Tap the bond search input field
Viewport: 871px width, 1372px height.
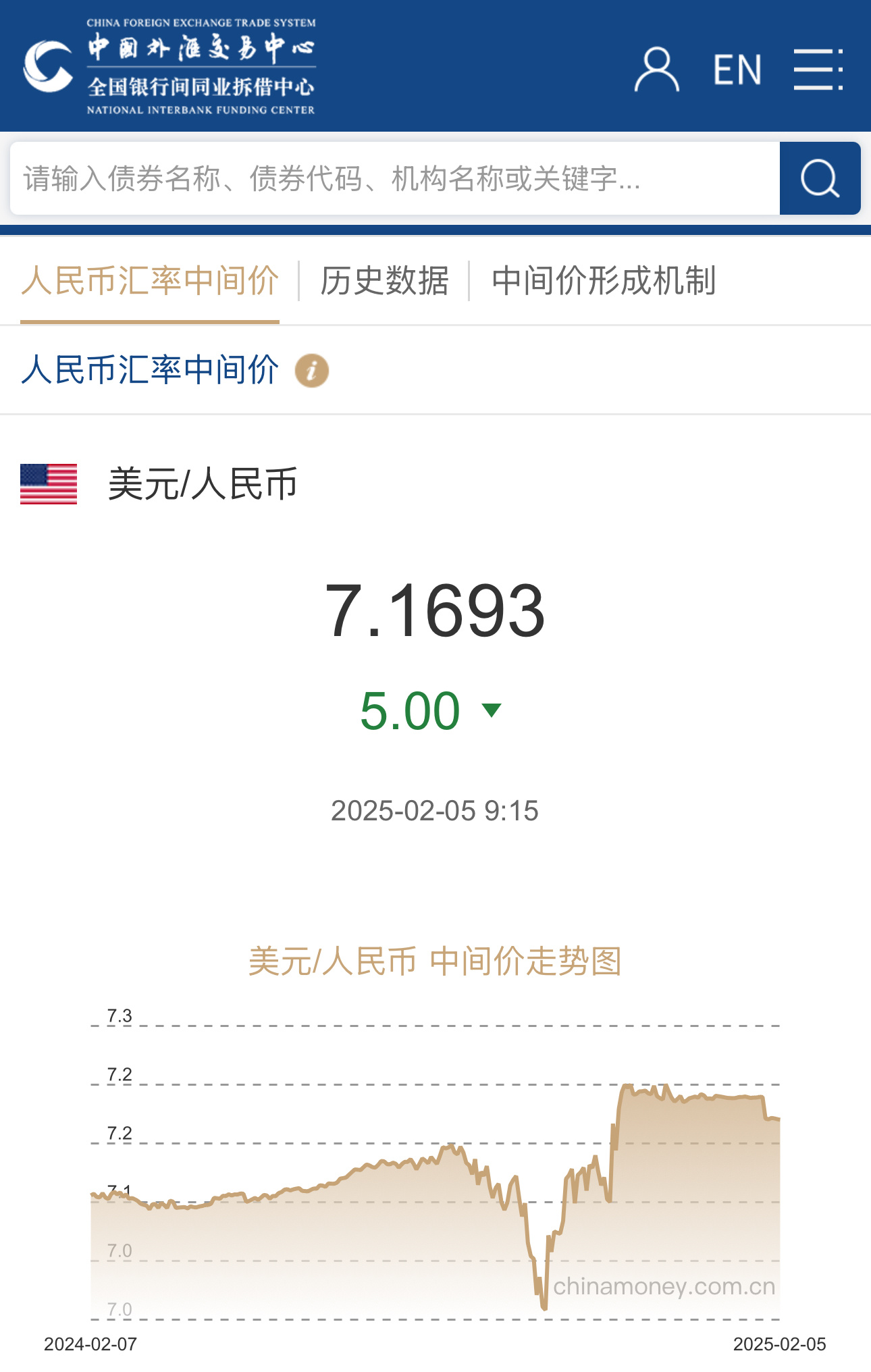[x=394, y=179]
